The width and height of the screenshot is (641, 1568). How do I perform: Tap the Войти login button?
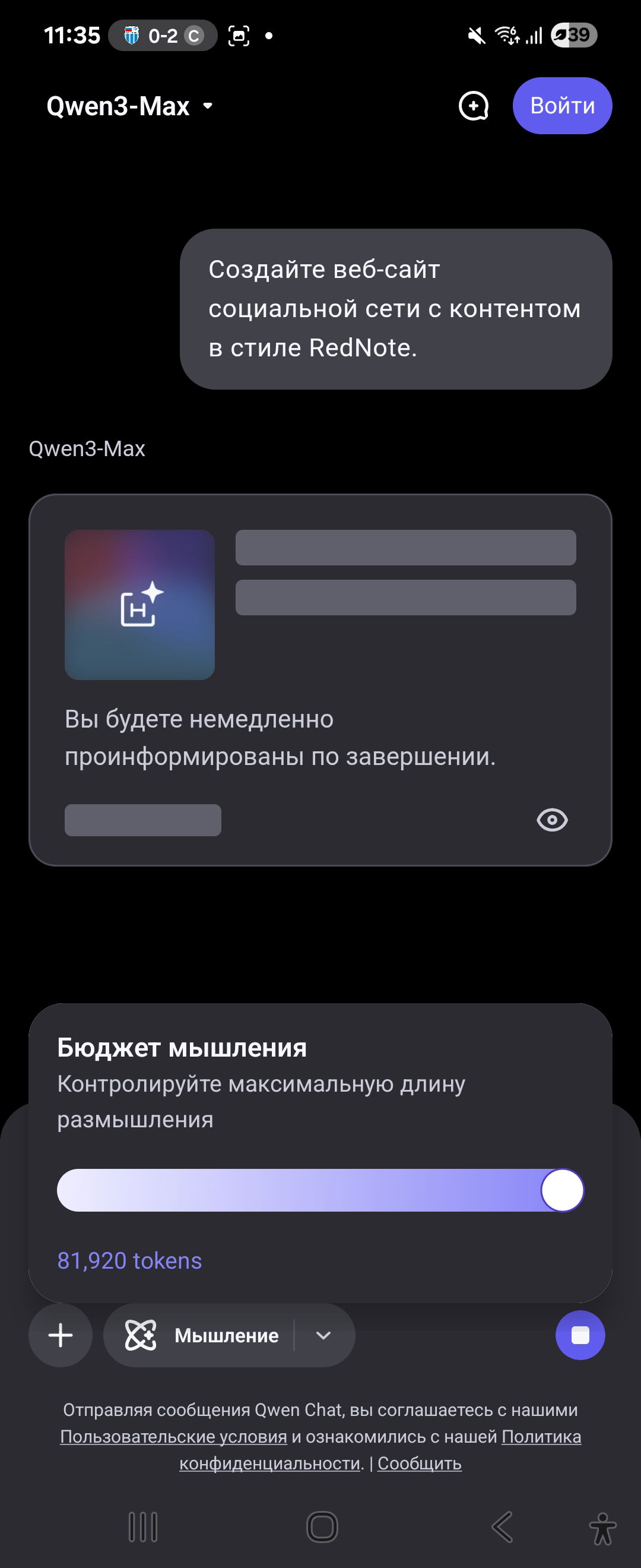pyautogui.click(x=562, y=106)
